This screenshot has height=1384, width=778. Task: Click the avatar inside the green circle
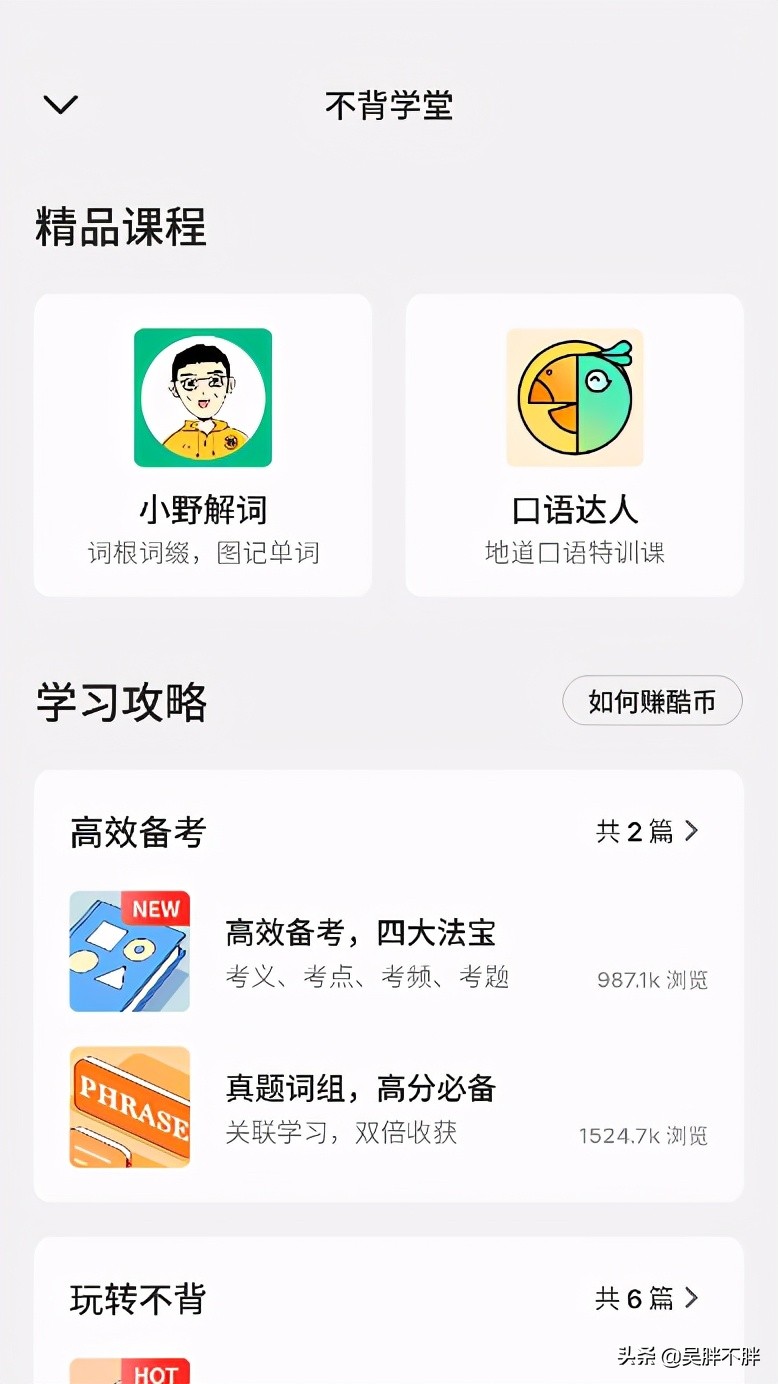pos(202,396)
